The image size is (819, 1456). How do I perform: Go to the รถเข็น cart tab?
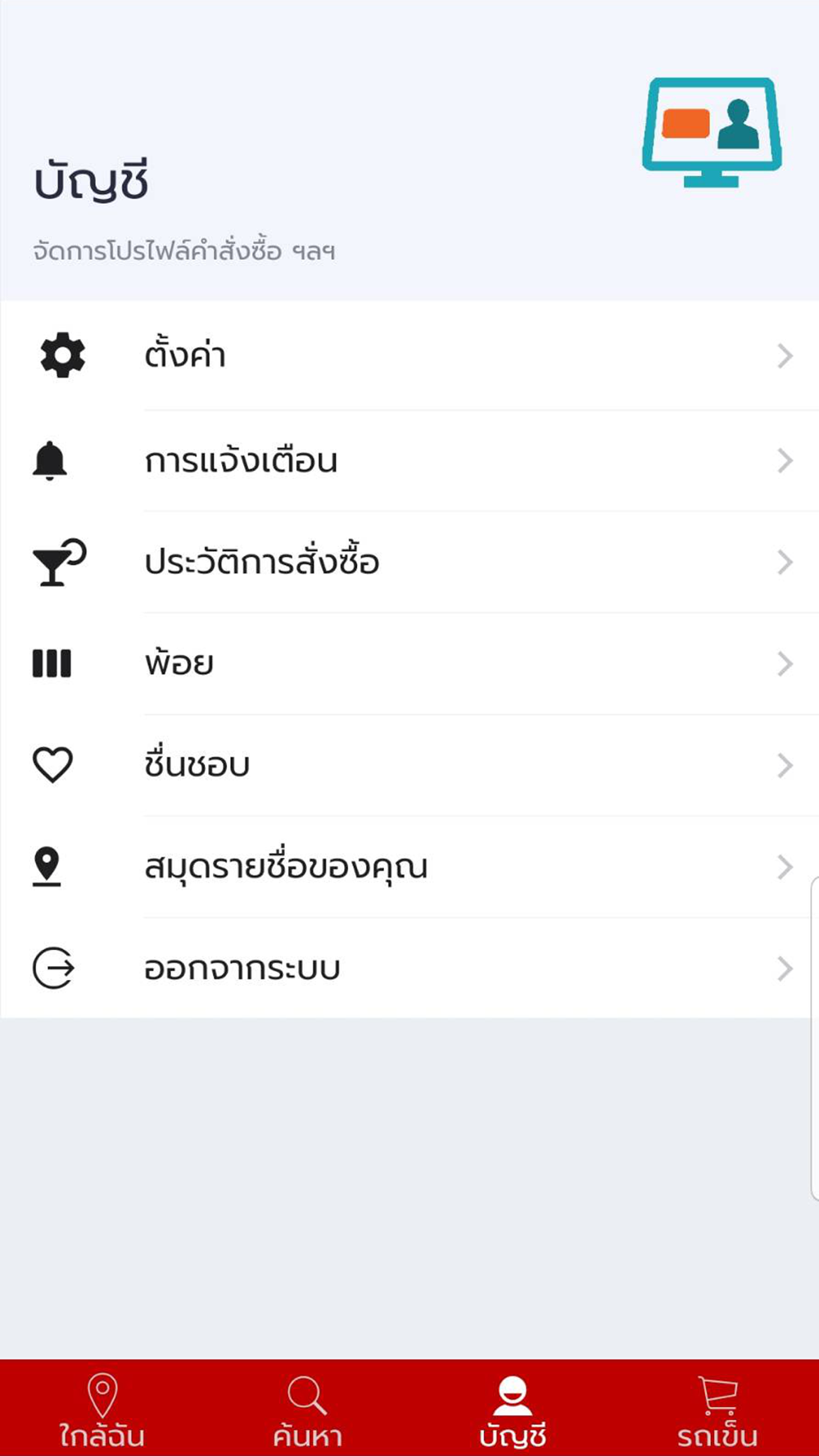717,1409
